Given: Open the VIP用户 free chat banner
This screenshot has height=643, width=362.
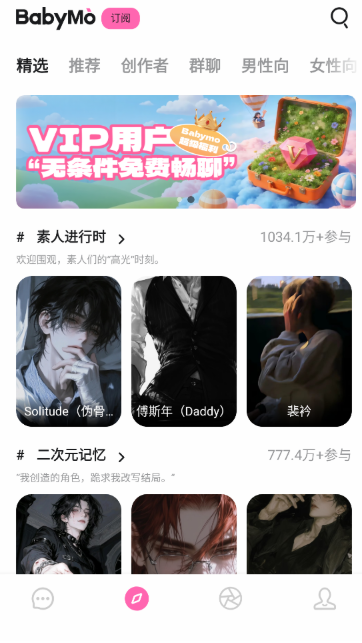Looking at the screenshot, I should pos(186,152).
